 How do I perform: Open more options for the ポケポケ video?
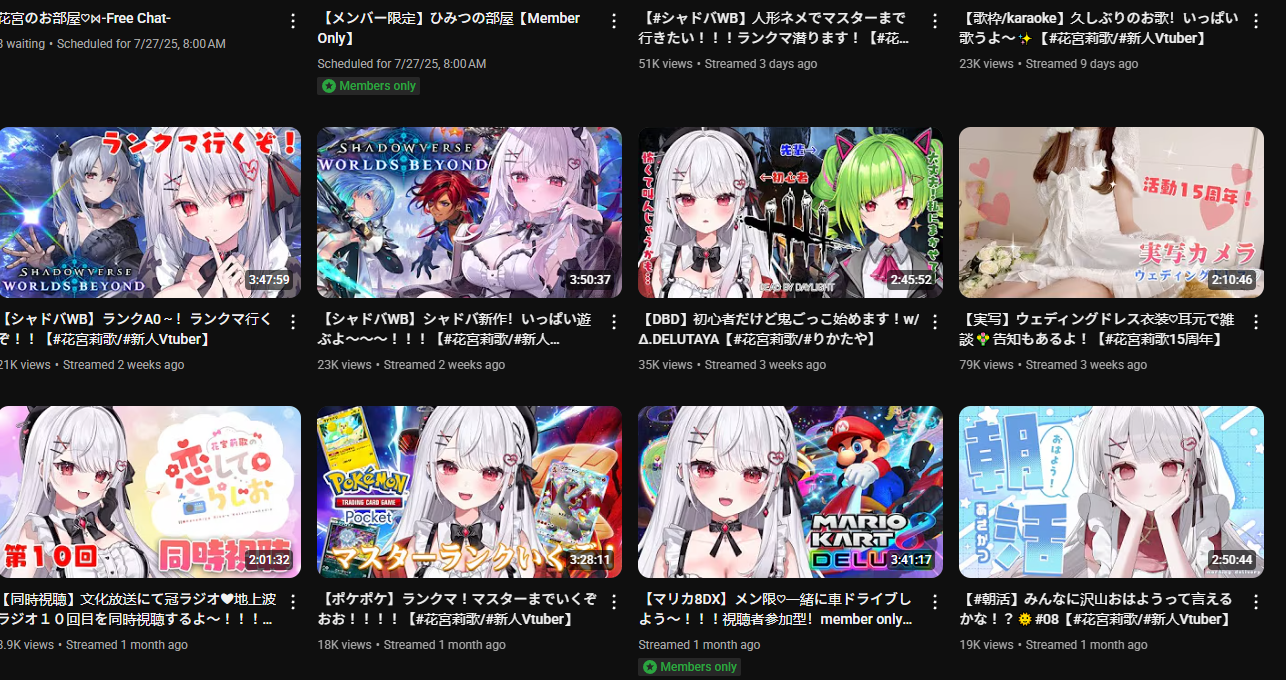point(614,602)
